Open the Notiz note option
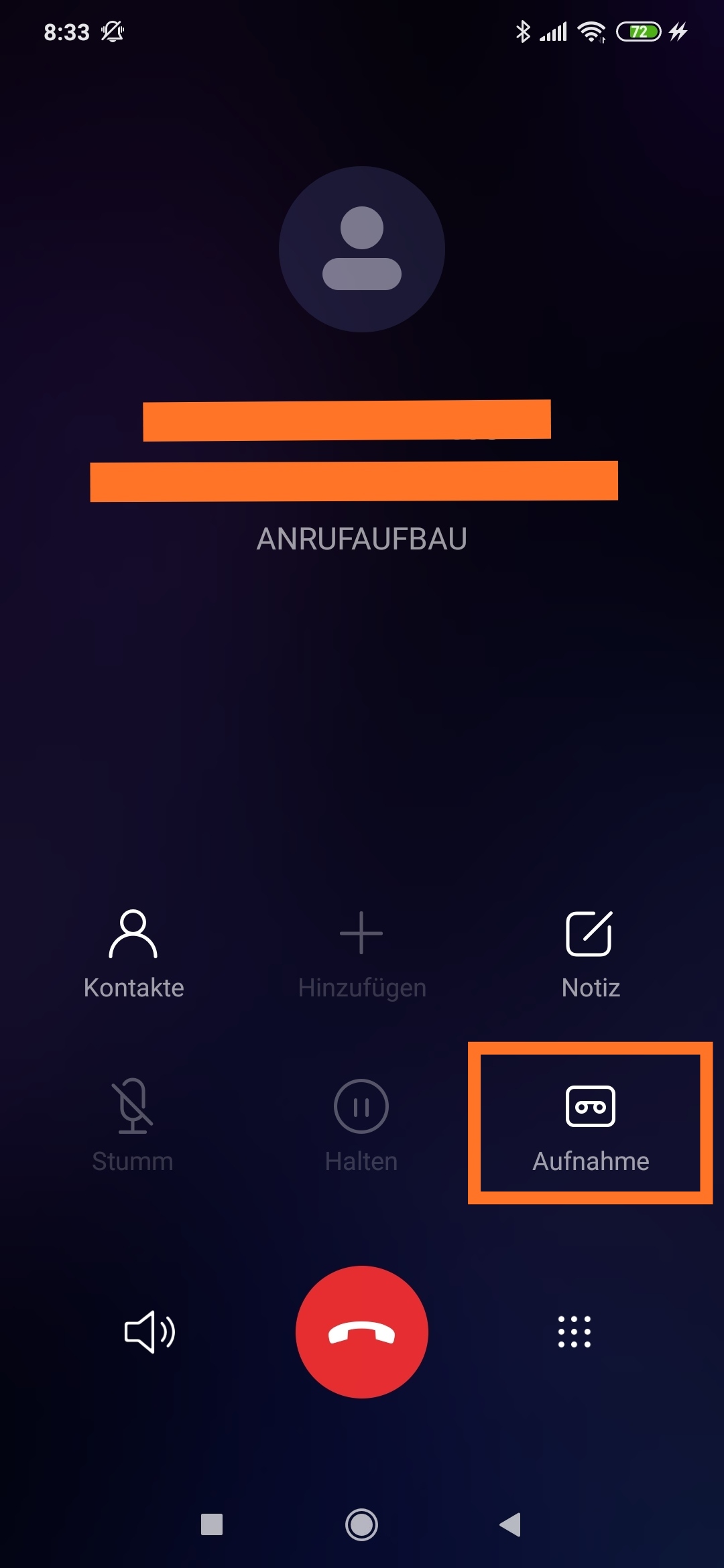The image size is (724, 1568). point(590,954)
